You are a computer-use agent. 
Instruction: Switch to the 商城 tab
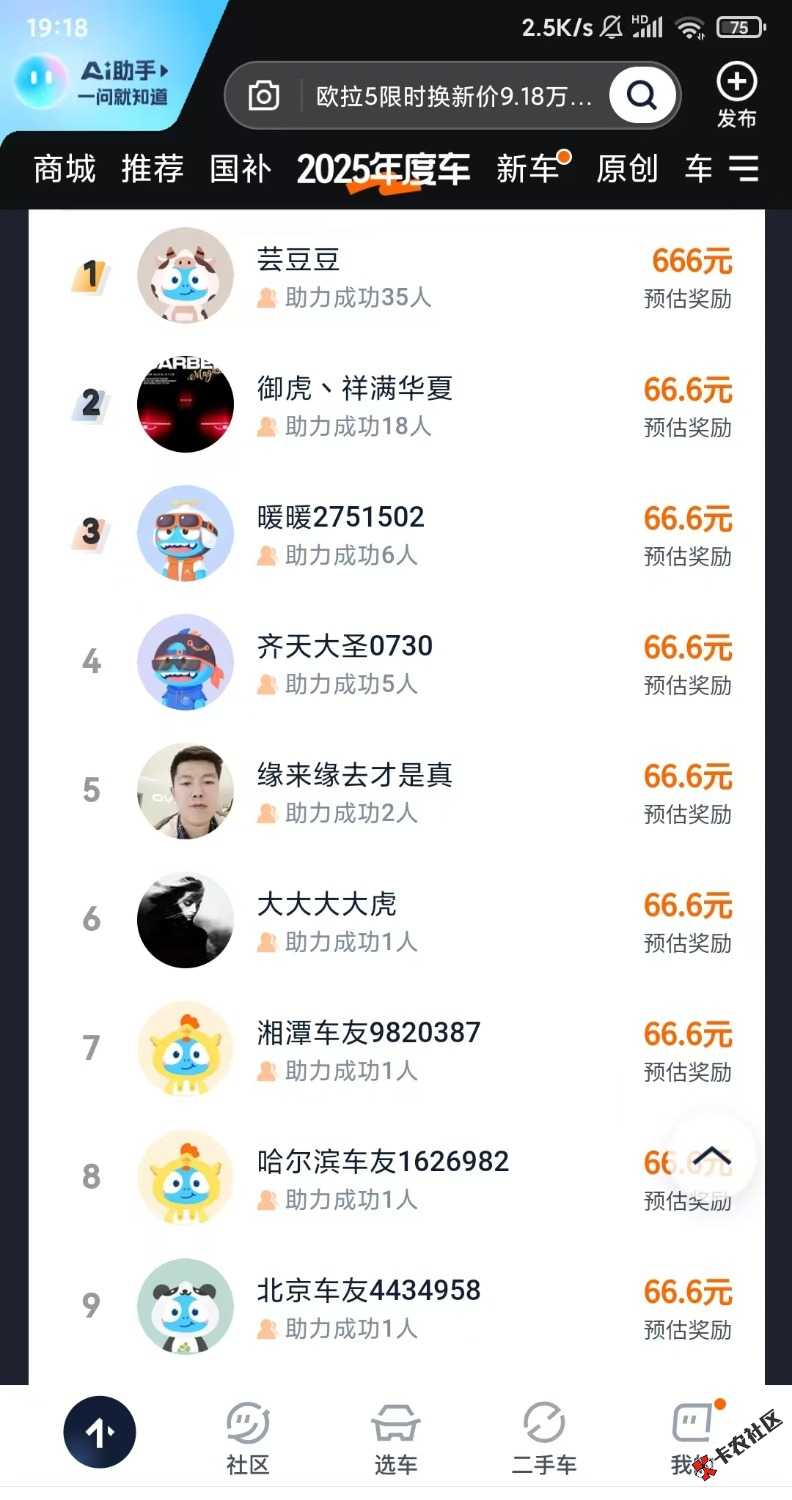coord(65,169)
